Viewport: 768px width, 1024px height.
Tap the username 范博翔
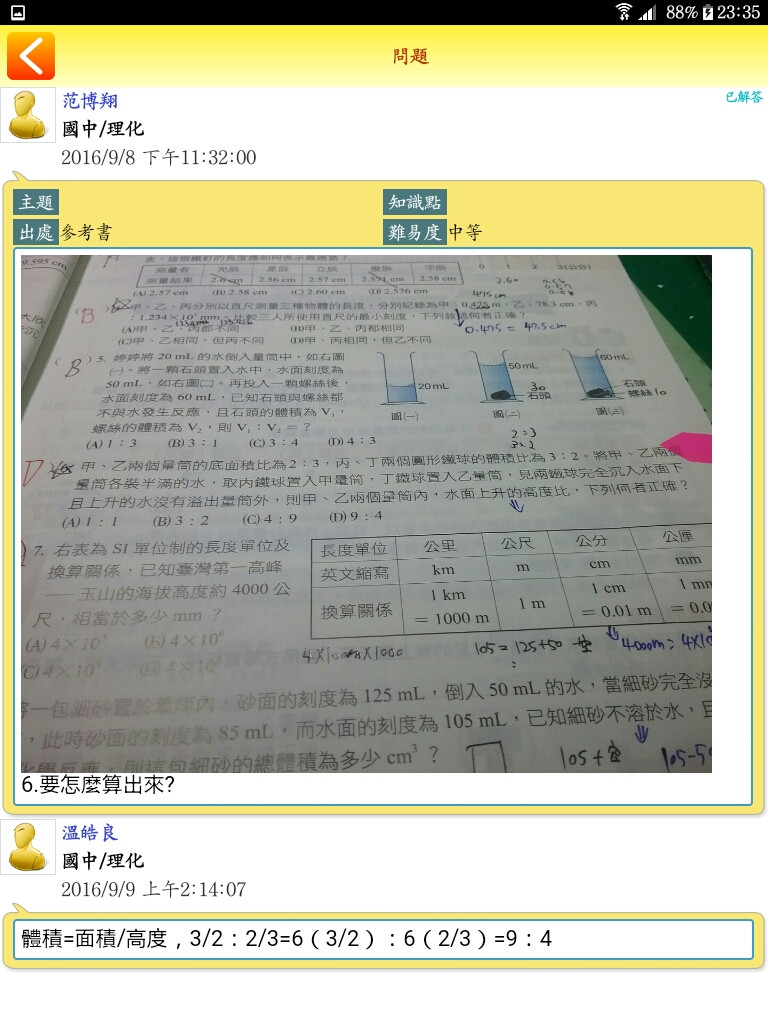click(90, 101)
